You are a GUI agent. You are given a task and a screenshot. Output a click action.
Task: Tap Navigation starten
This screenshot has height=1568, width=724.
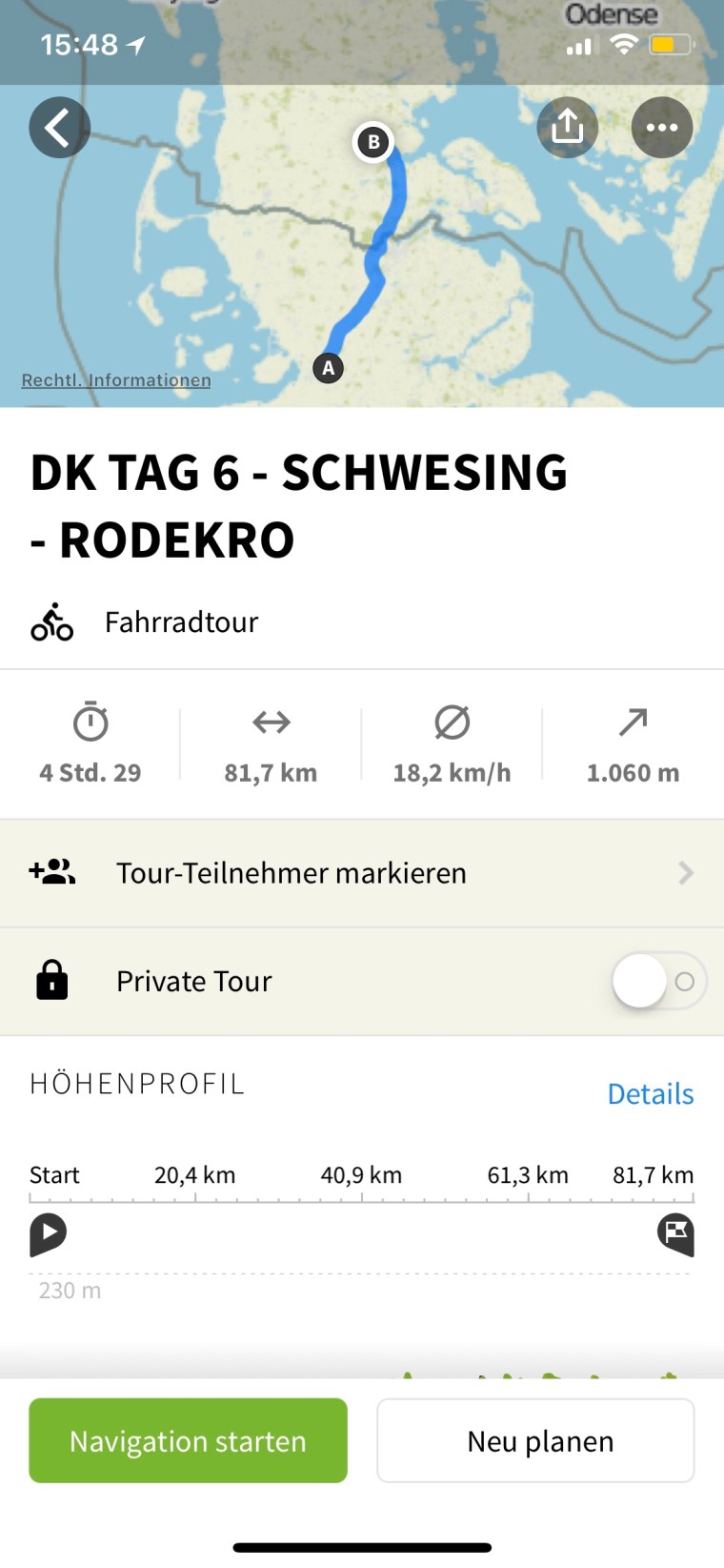[x=188, y=1440]
